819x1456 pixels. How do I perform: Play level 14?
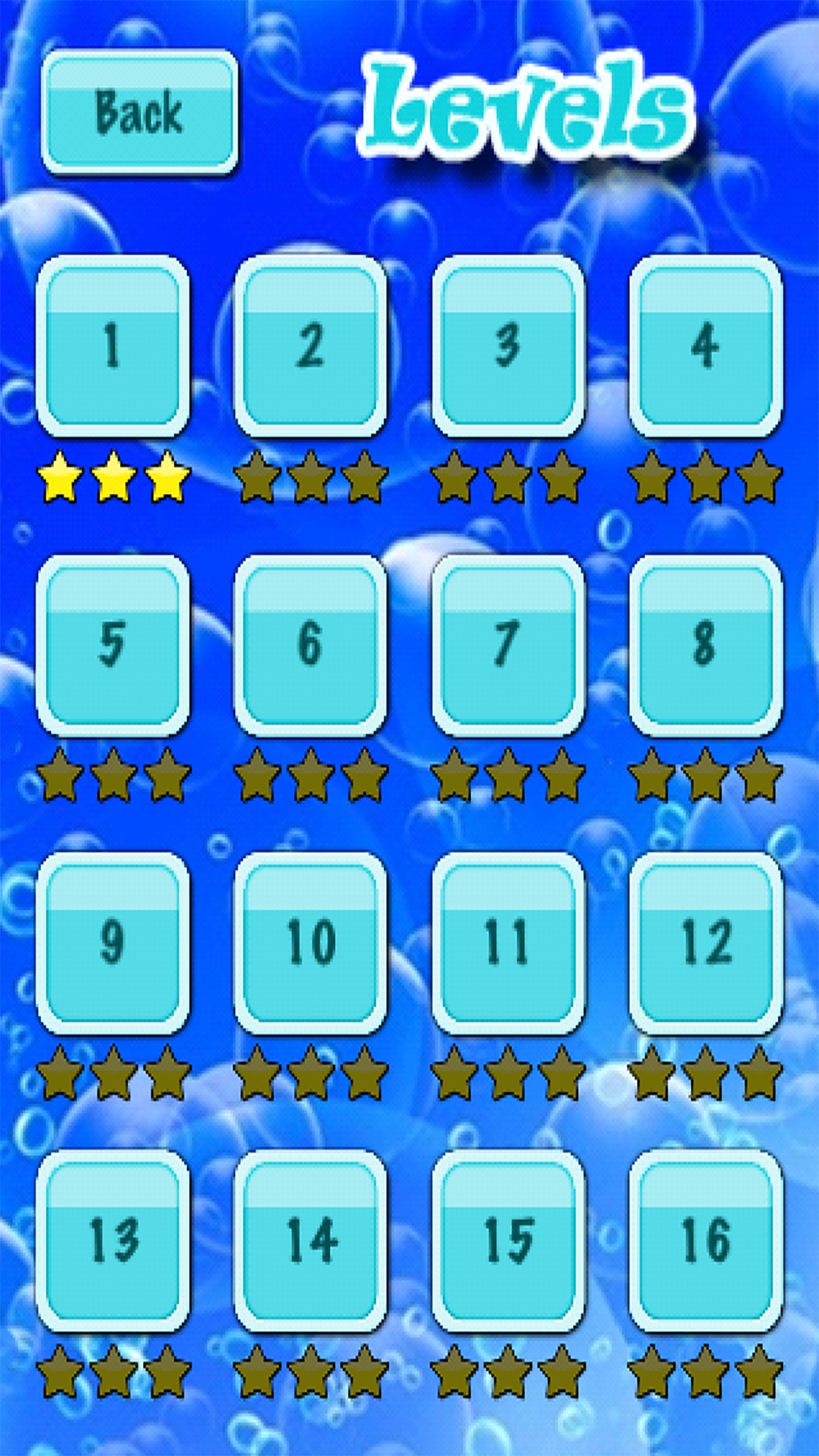click(311, 1241)
